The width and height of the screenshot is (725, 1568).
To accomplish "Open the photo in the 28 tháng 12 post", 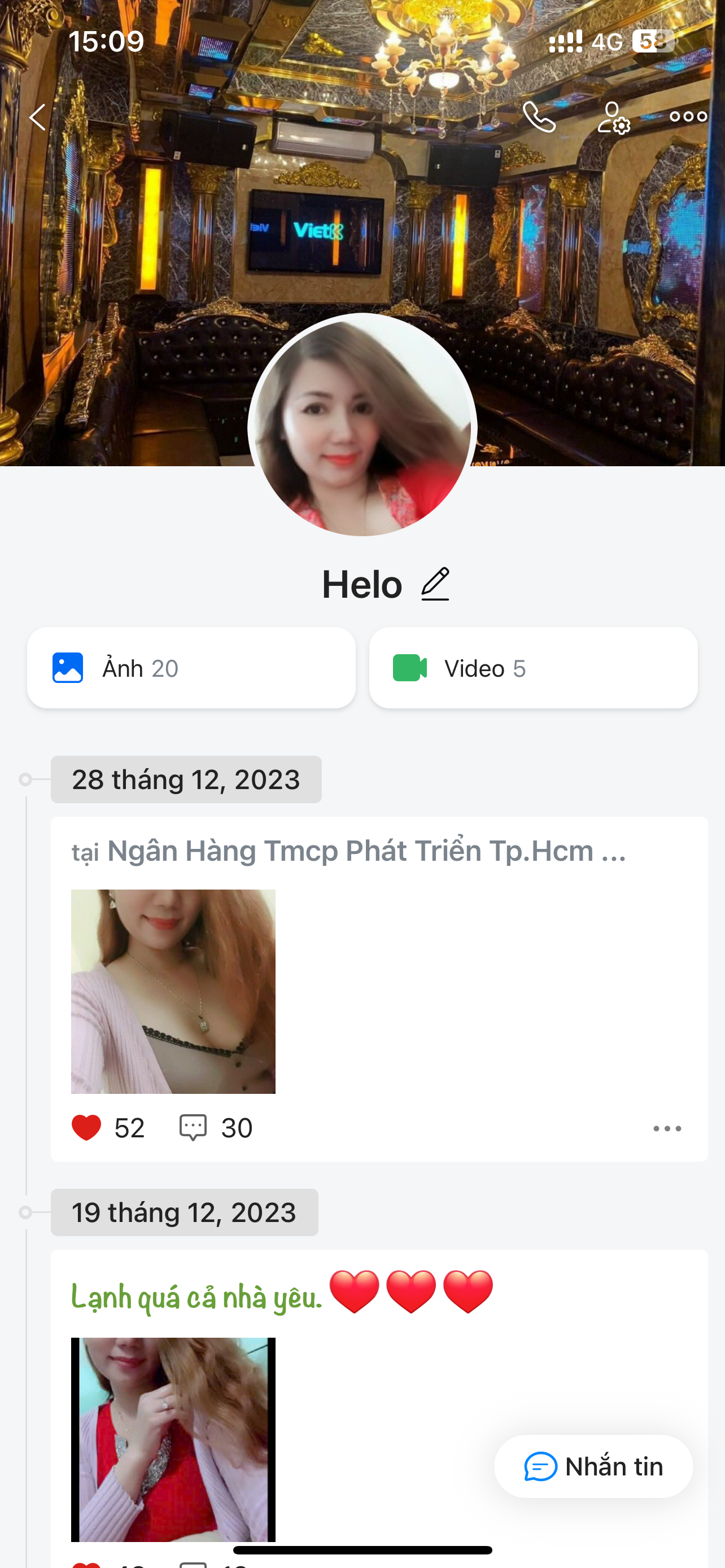I will click(173, 991).
